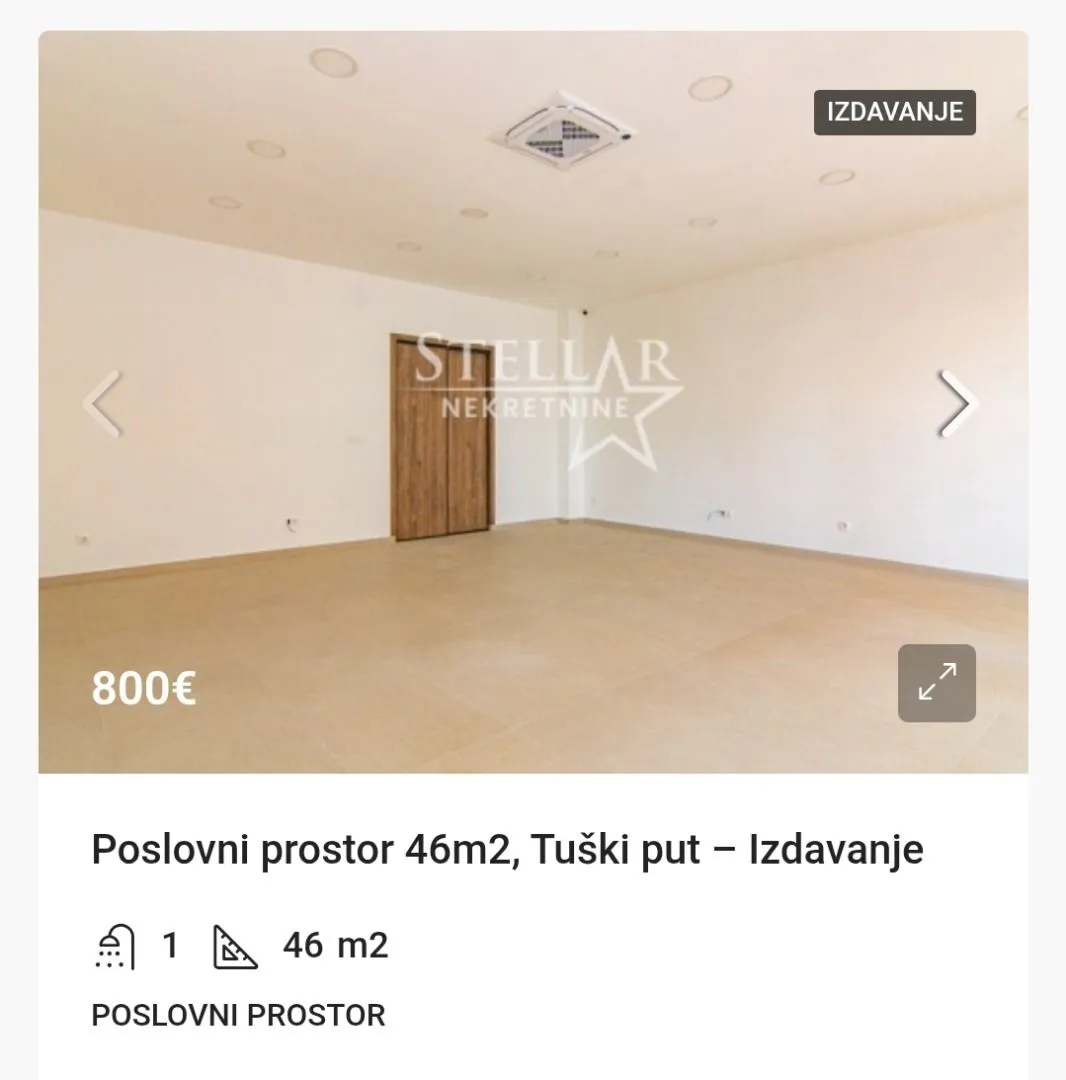Click the wooden double door in the photo
The height and width of the screenshot is (1080, 1066).
441,435
